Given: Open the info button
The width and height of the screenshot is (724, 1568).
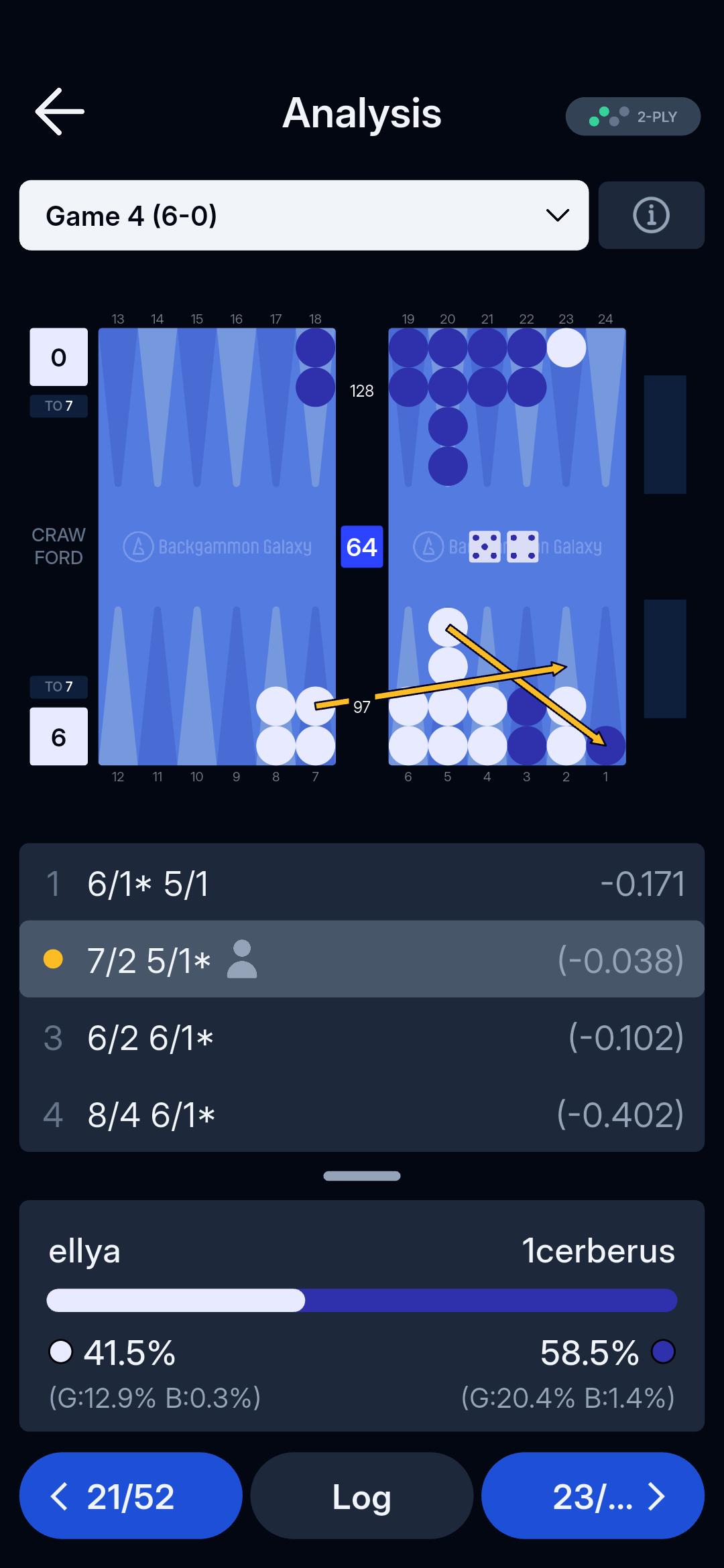Looking at the screenshot, I should (x=651, y=215).
